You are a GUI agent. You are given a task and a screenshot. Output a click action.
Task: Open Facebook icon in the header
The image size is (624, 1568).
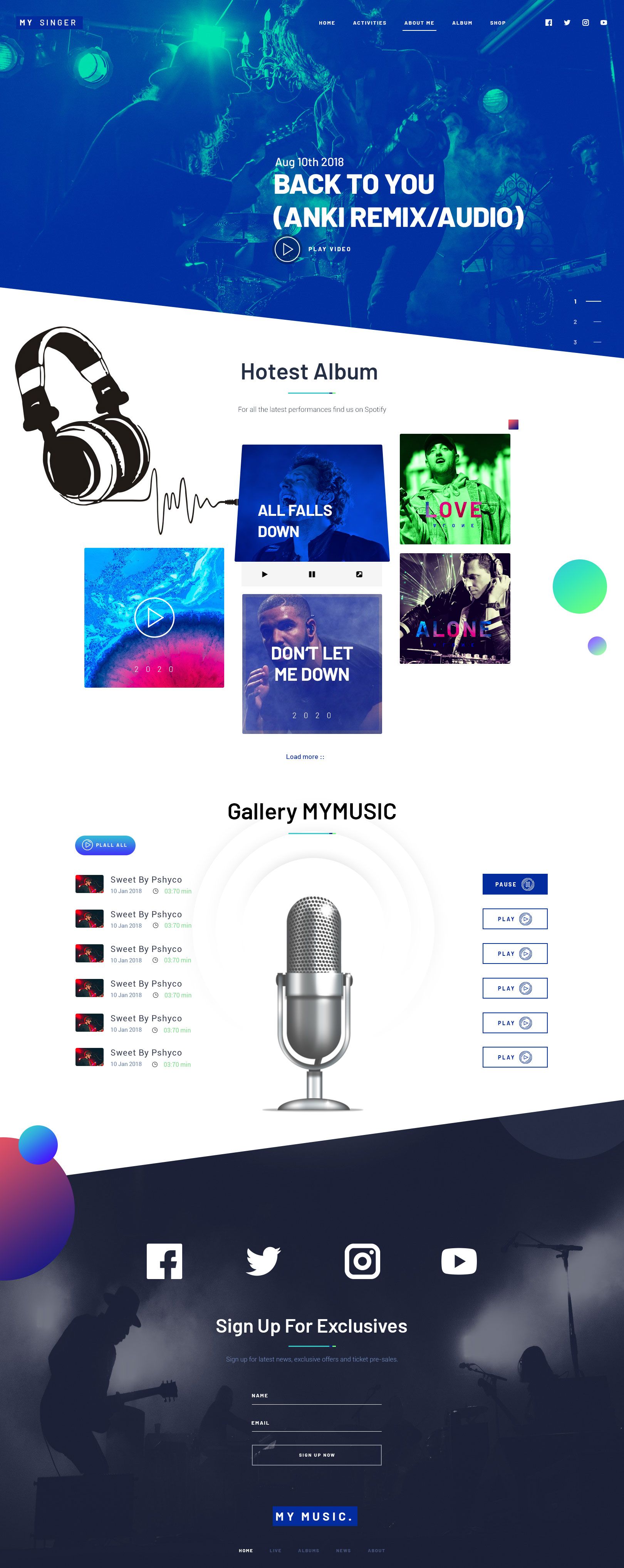(x=549, y=22)
